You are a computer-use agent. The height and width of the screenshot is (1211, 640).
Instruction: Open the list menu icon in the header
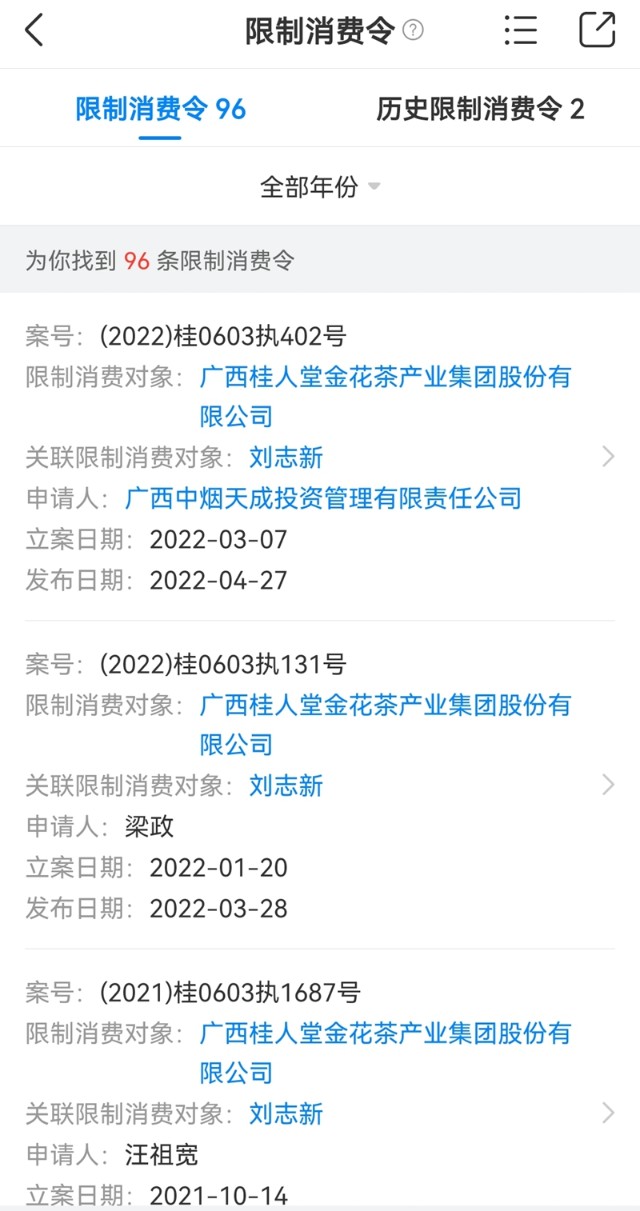click(520, 30)
